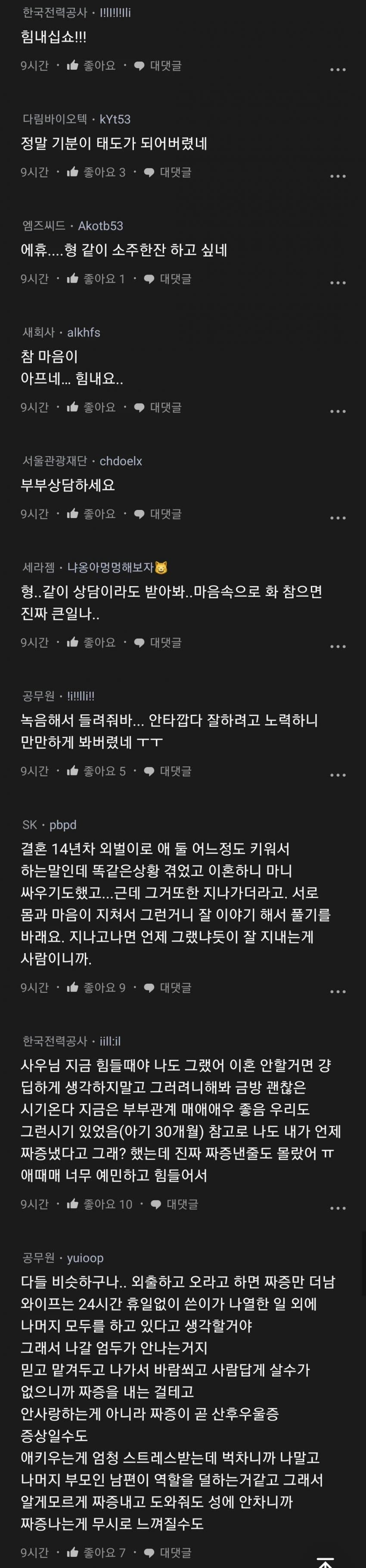
Task: Open more options for chdoelx's comment
Action: [x=338, y=518]
